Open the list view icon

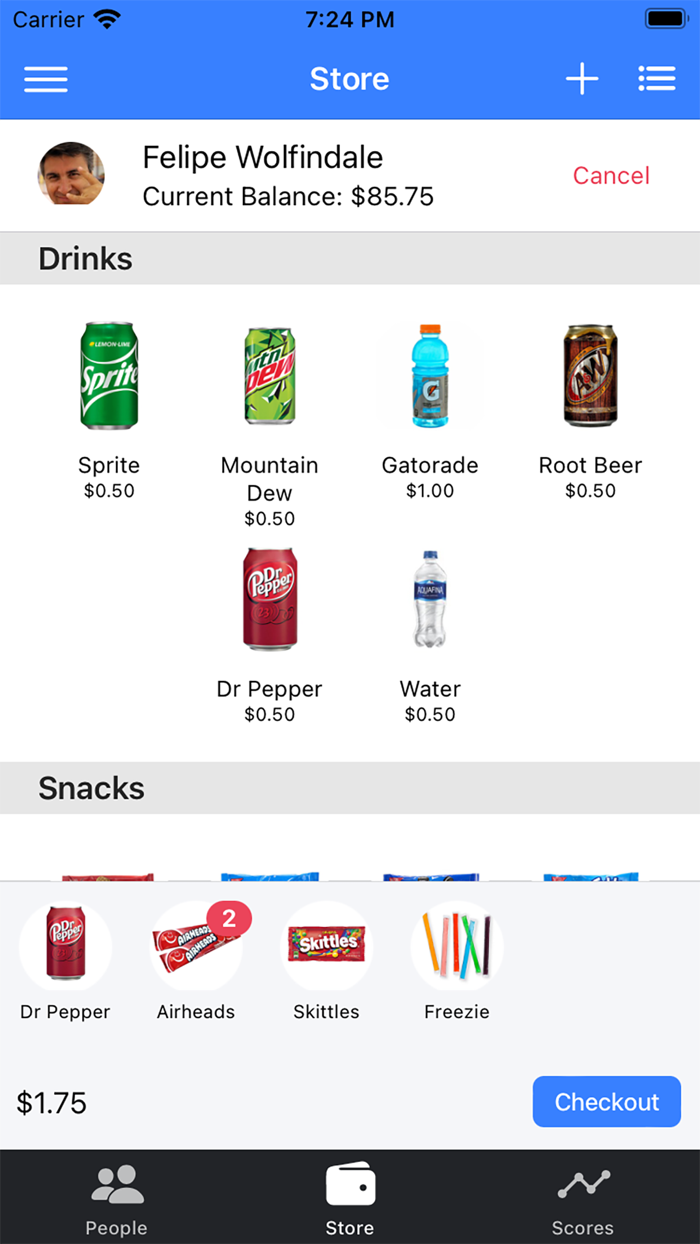[x=656, y=79]
